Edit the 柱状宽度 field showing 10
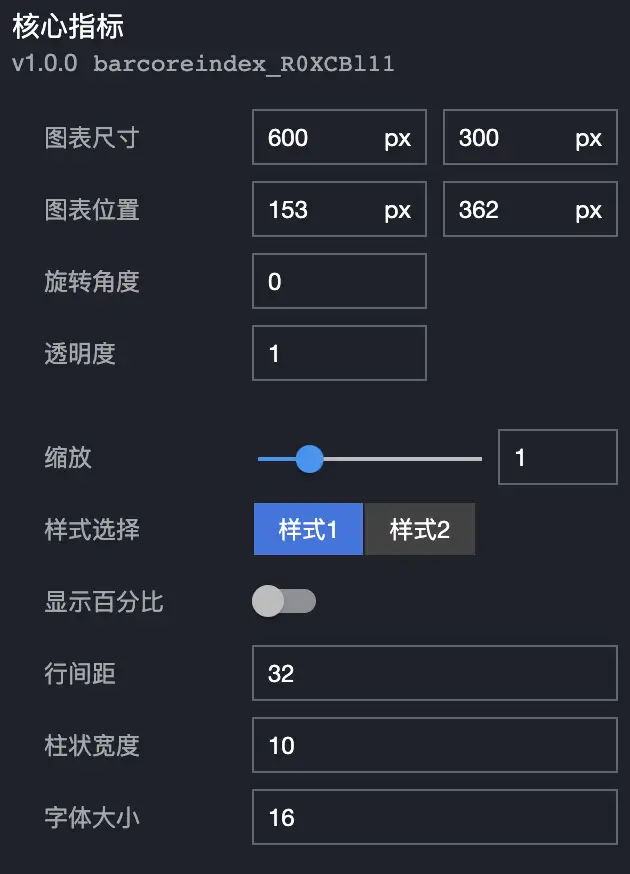Image resolution: width=630 pixels, height=874 pixels. pyautogui.click(x=434, y=746)
